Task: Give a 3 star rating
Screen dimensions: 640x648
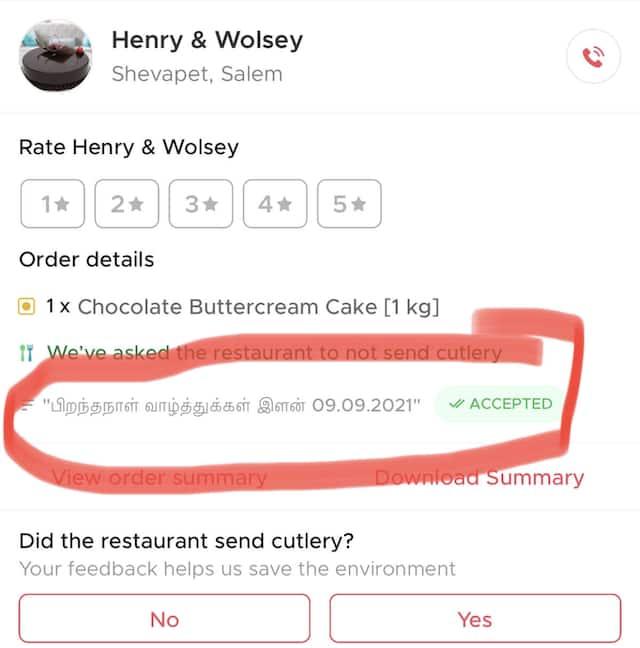Action: point(201,204)
